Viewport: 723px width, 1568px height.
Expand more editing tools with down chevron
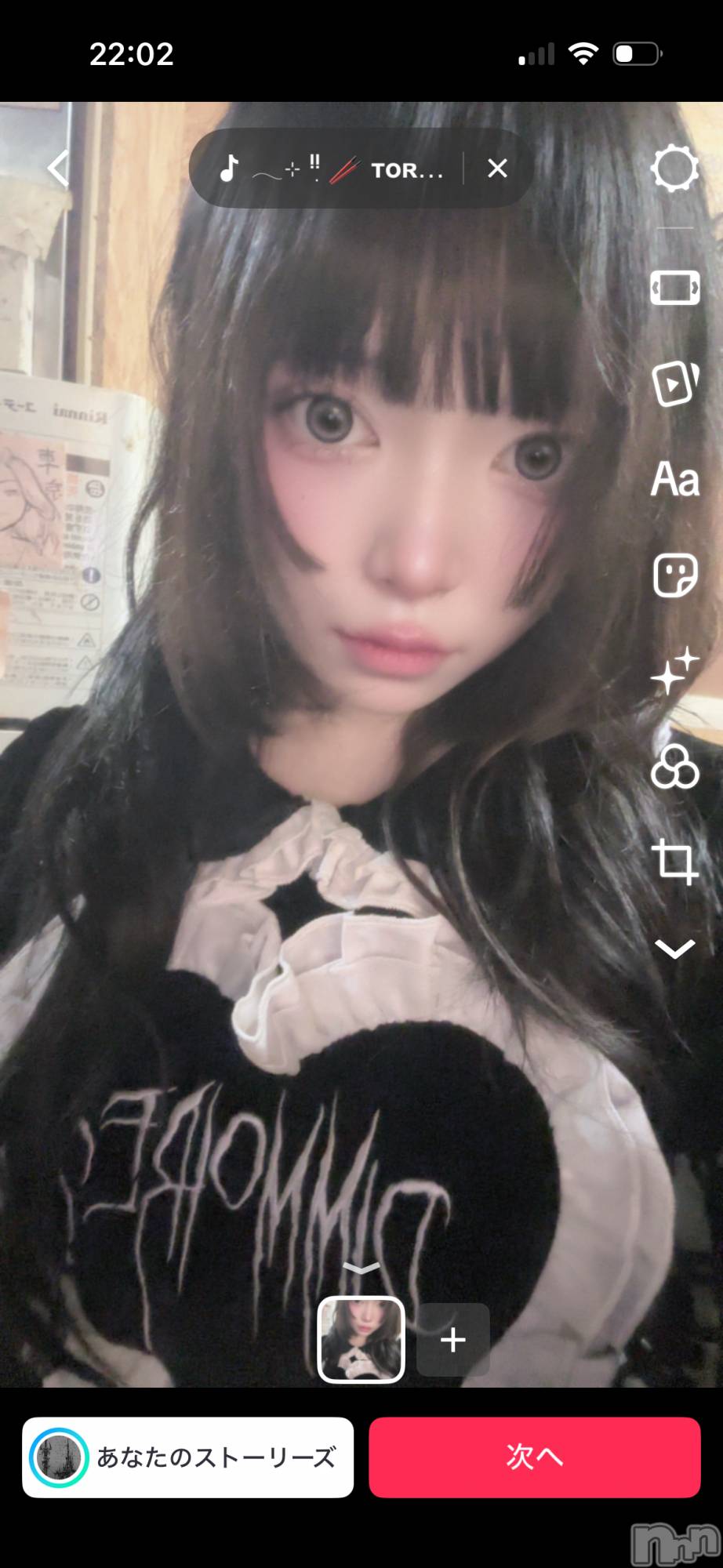pos(674,949)
